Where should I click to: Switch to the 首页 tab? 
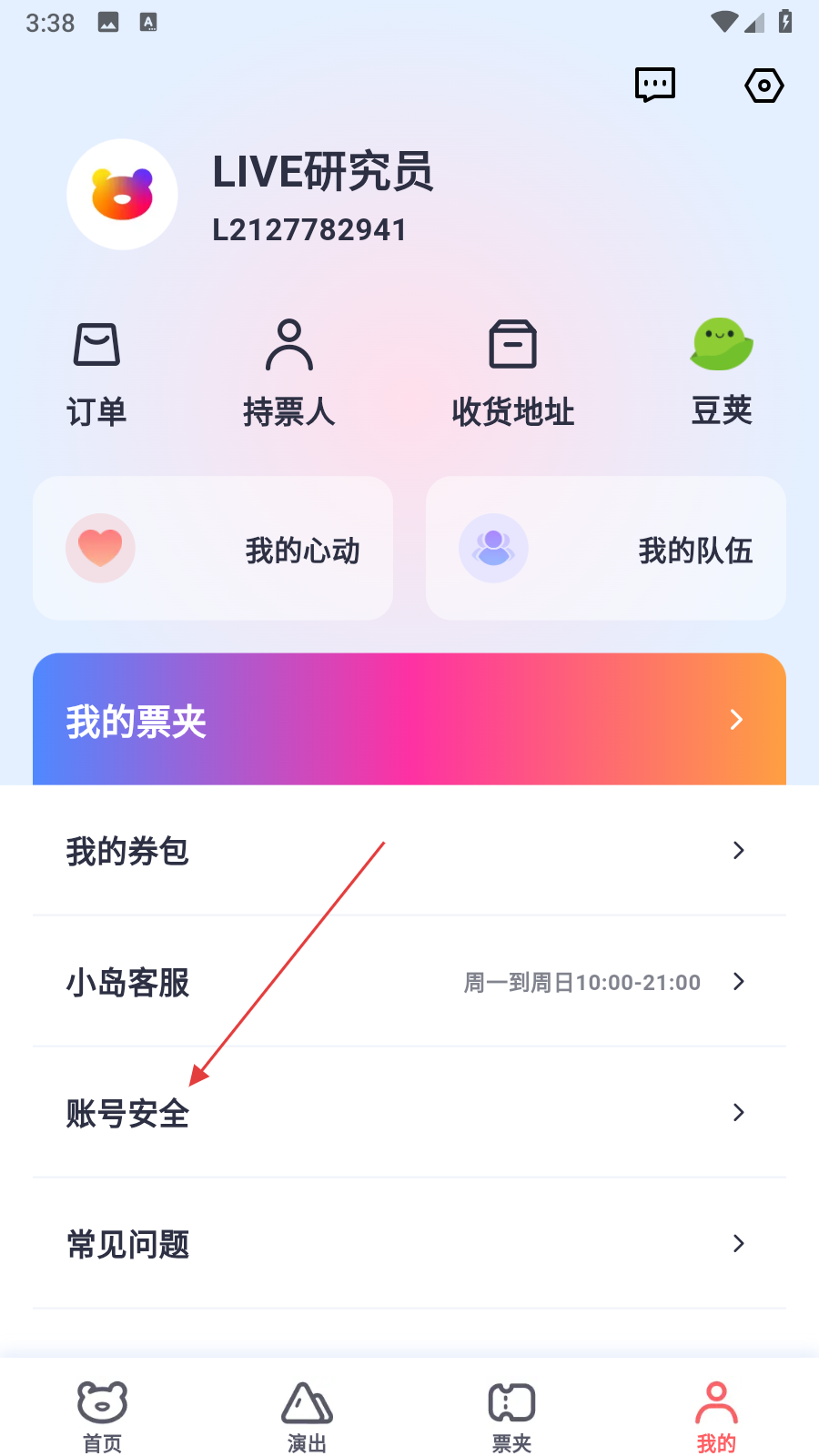103,1415
